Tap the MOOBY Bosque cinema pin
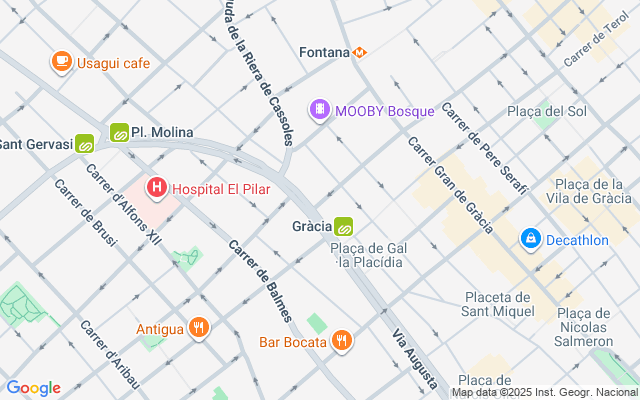640x400 pixels. click(x=320, y=110)
